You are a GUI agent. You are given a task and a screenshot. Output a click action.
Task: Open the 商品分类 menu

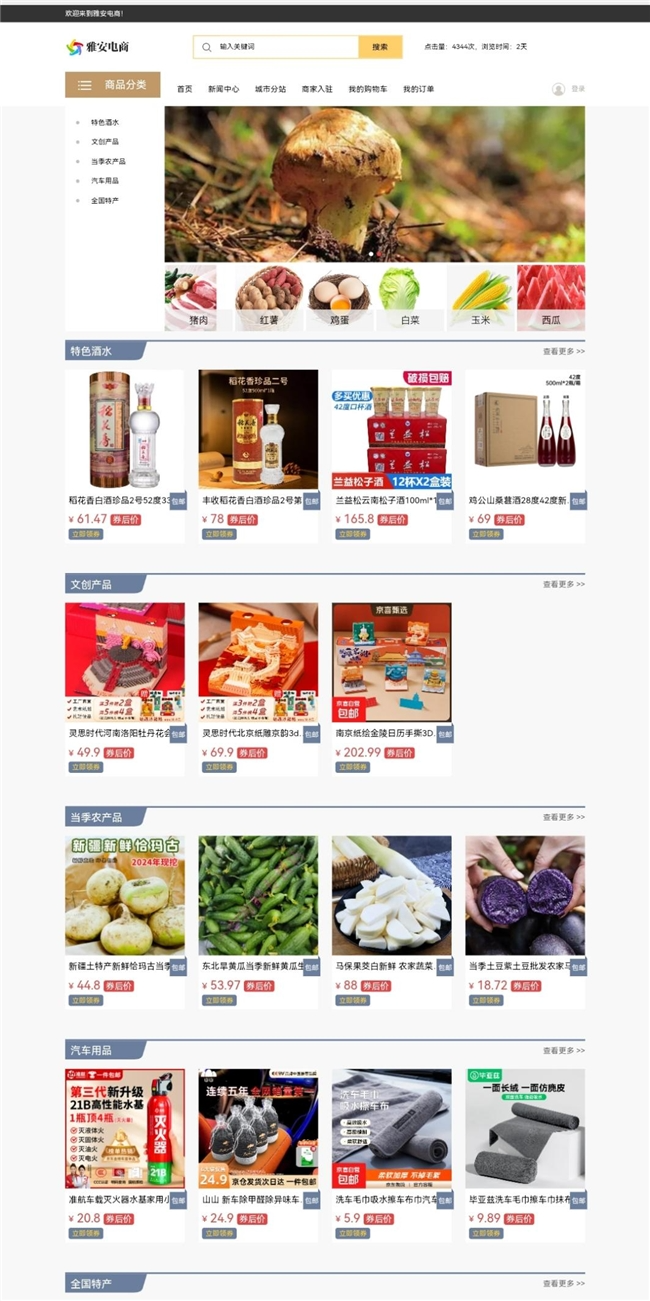pyautogui.click(x=113, y=85)
